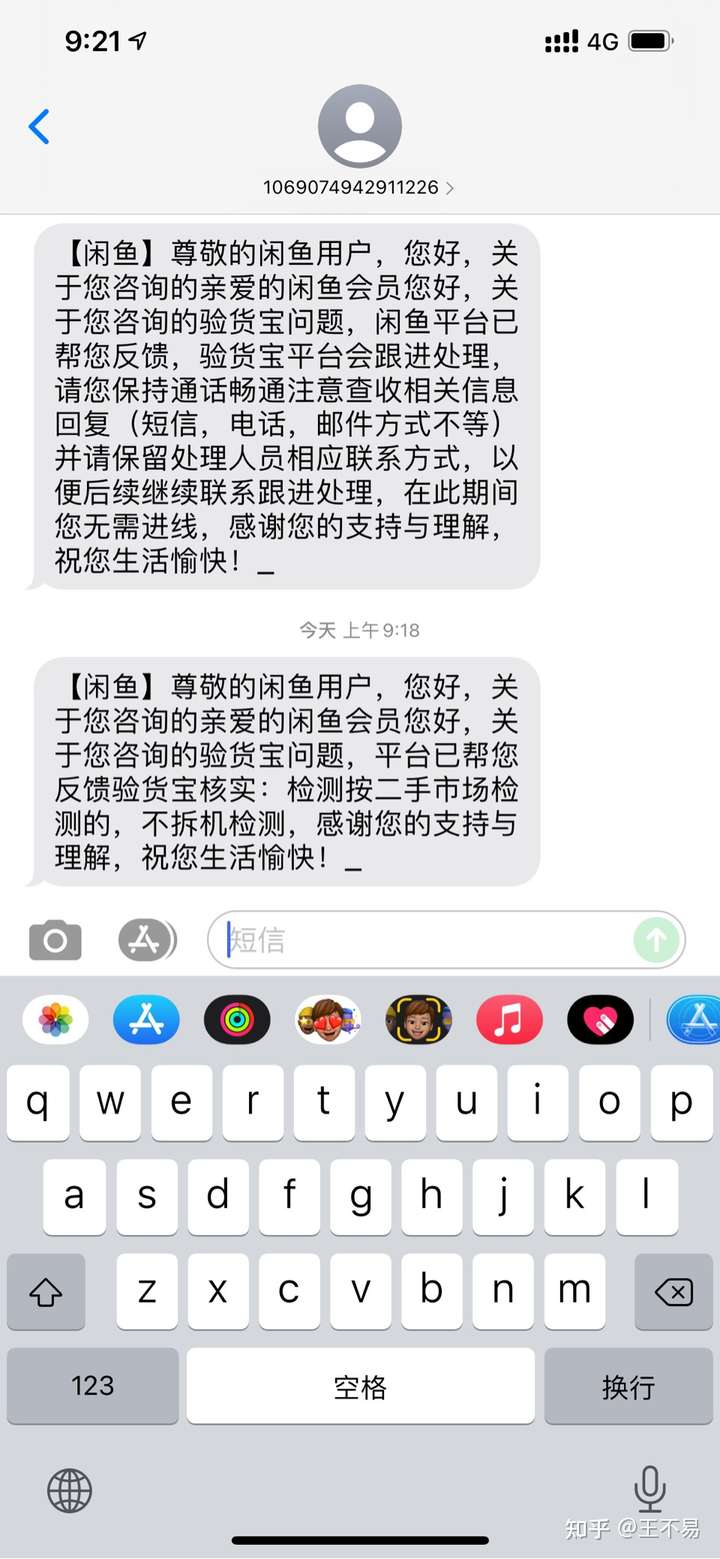The image size is (720, 1559).
Task: Open the camera to attach a photo
Action: click(x=55, y=940)
